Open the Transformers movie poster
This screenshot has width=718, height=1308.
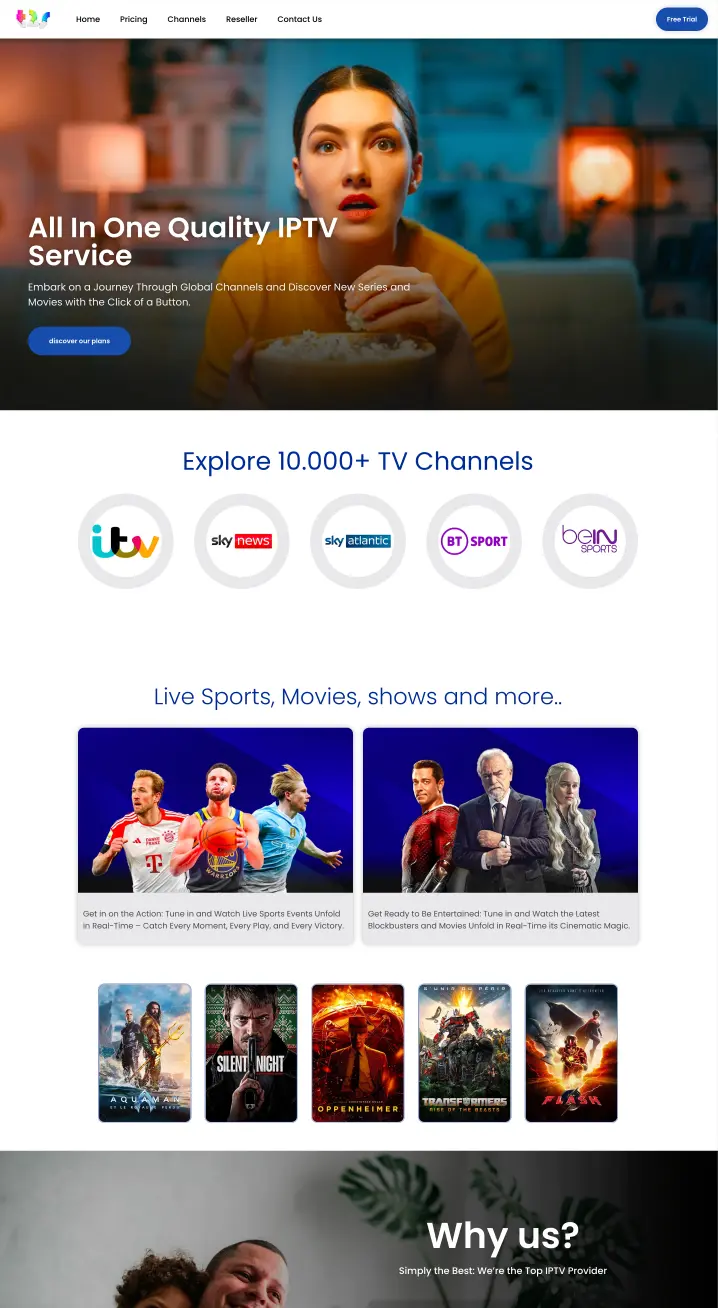tap(464, 1052)
